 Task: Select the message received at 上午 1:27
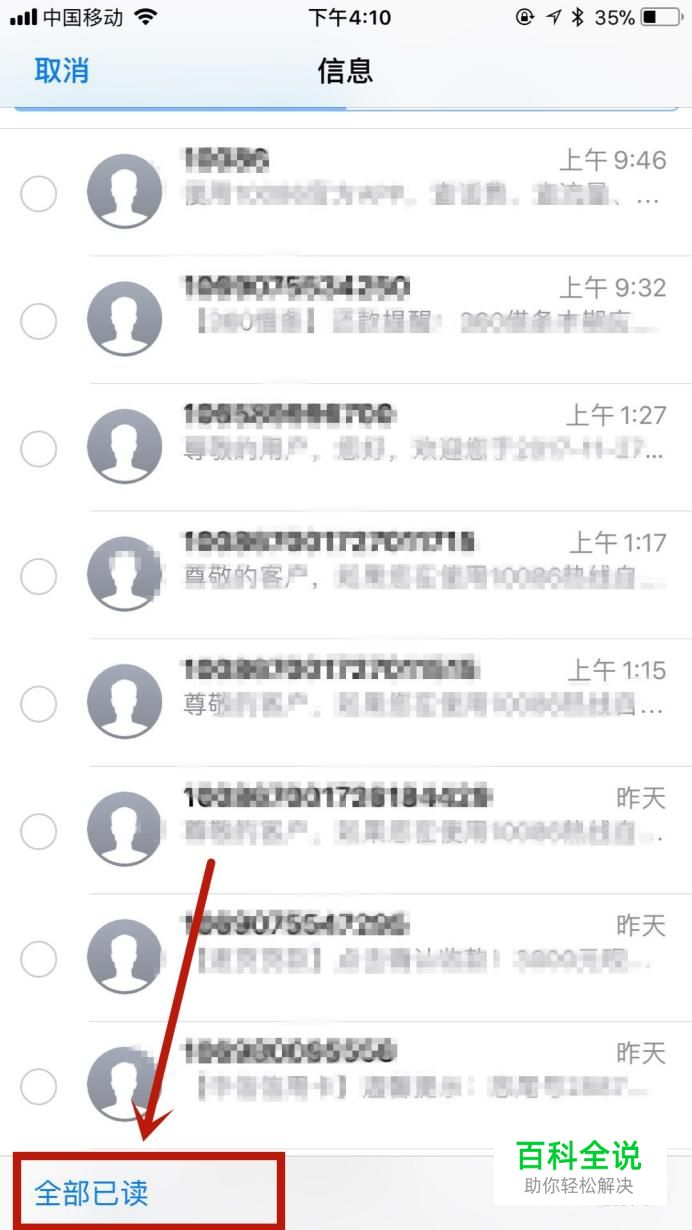(39, 449)
